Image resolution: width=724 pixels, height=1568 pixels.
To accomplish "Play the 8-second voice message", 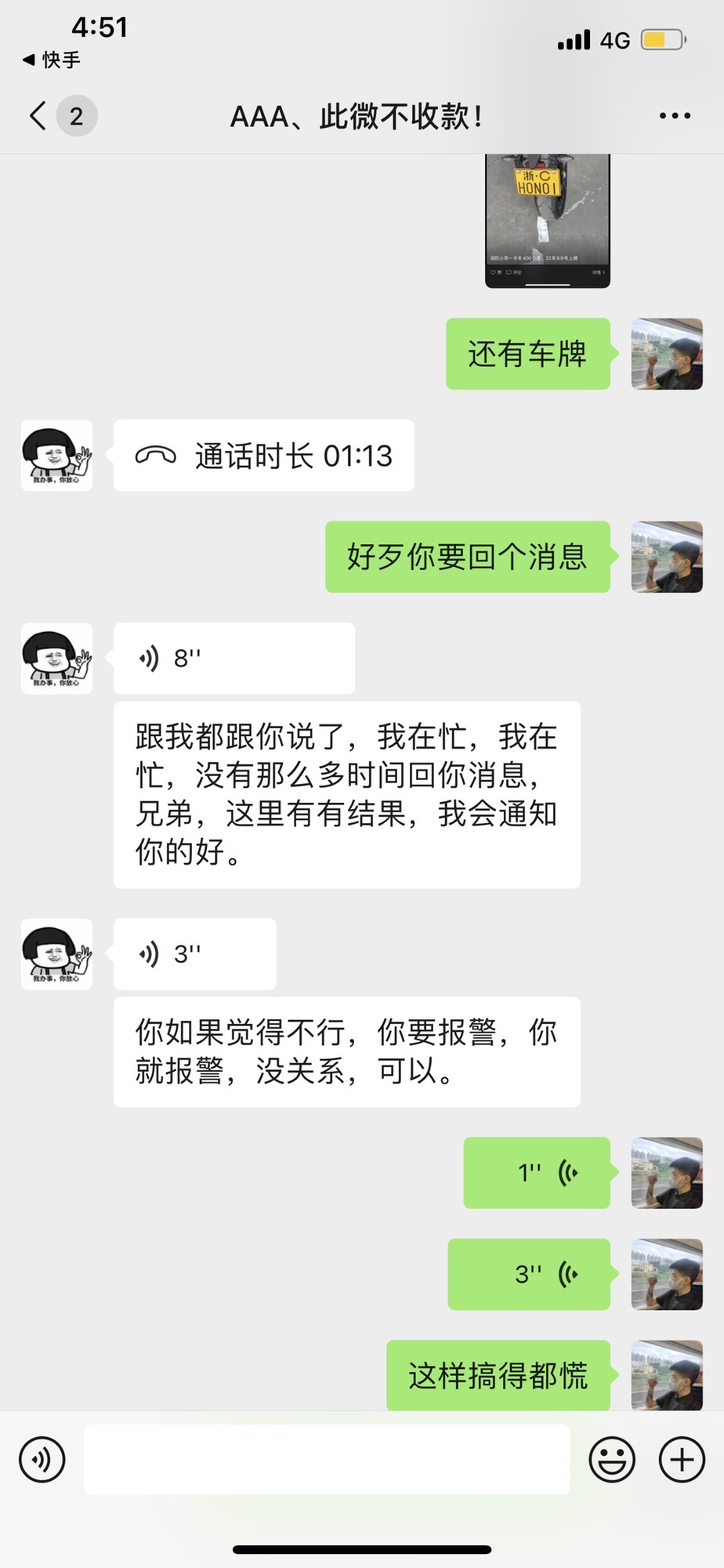I will tap(233, 659).
